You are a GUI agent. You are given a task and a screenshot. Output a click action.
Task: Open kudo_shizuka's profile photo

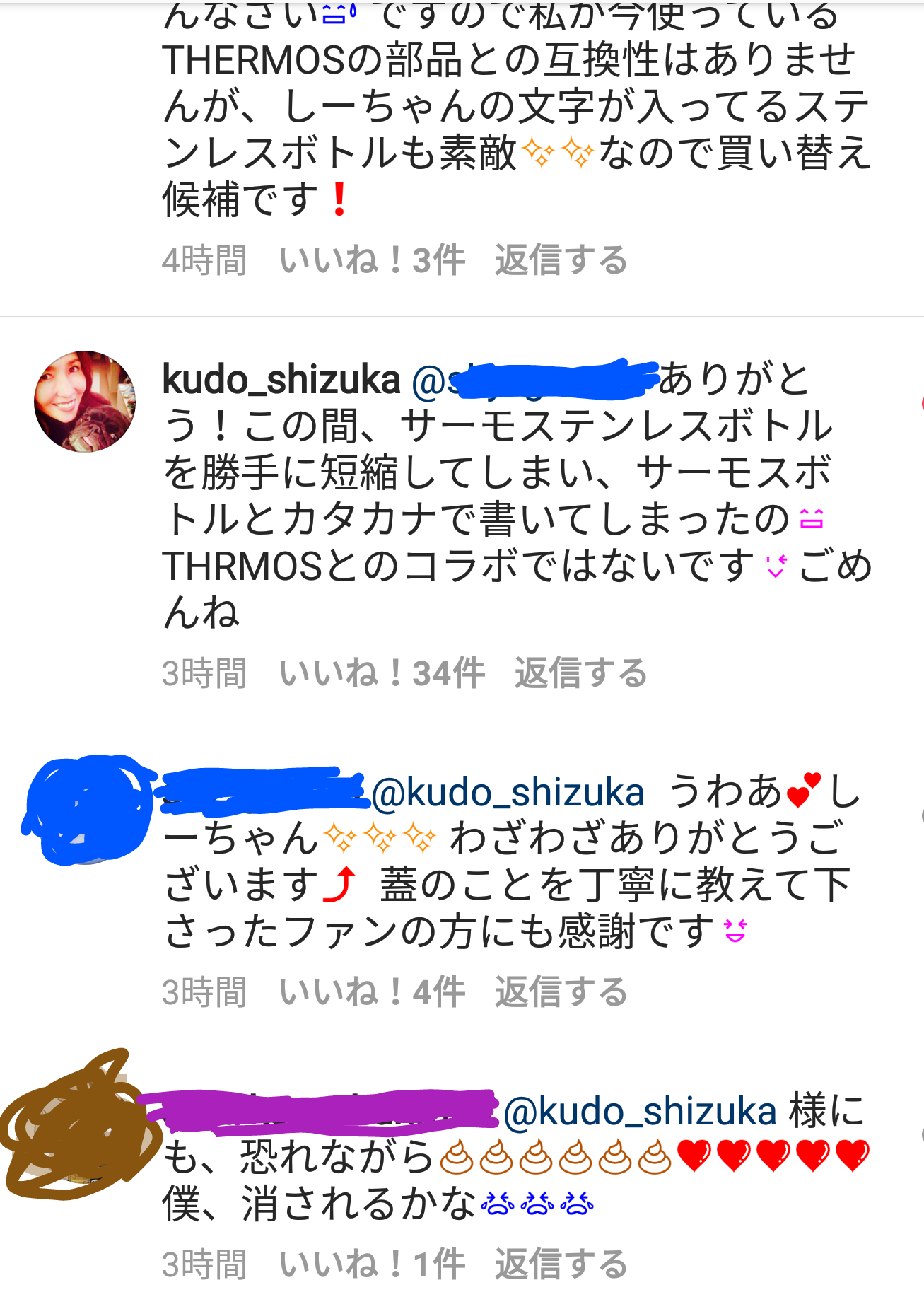[x=85, y=402]
